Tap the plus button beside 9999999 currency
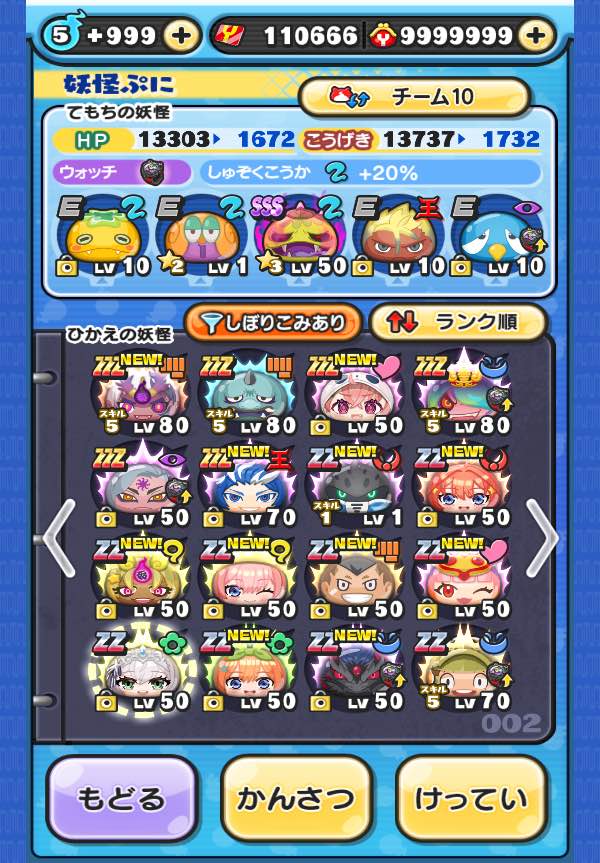This screenshot has height=863, width=600. coord(537,36)
